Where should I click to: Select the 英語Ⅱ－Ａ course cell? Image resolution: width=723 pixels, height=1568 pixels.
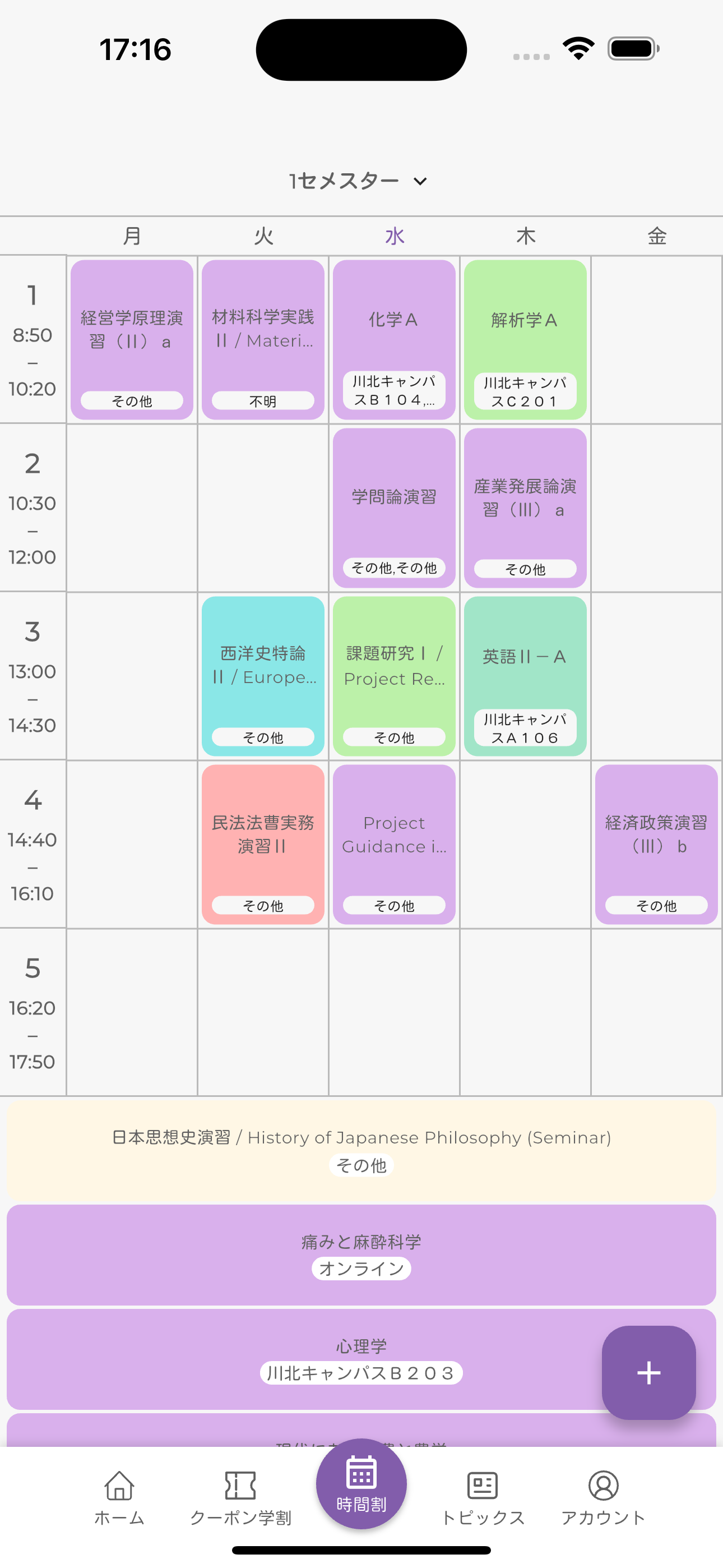tap(525, 676)
